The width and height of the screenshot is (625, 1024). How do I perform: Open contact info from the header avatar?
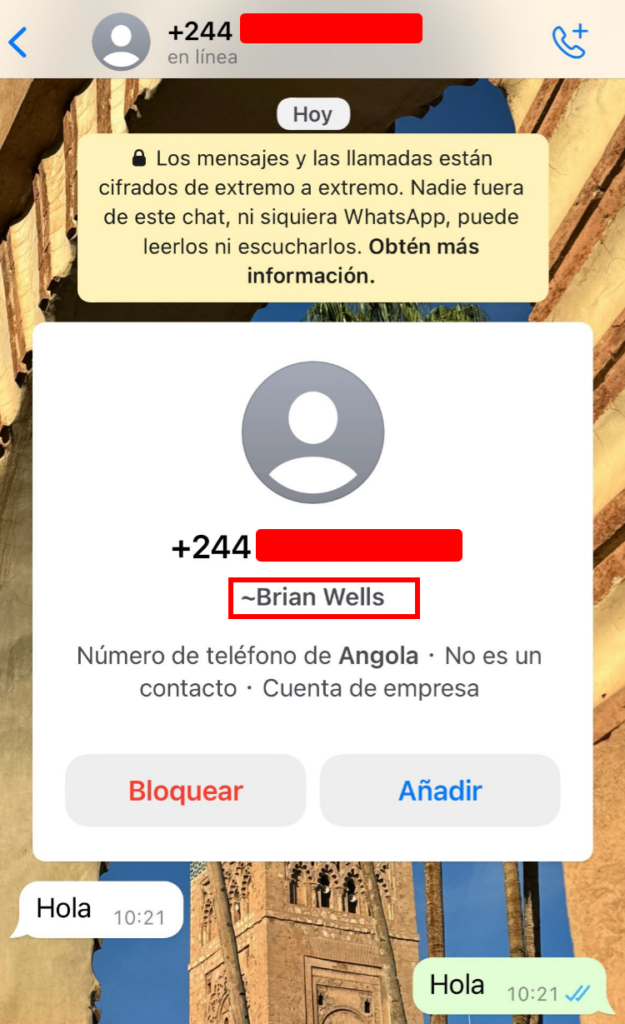click(x=121, y=42)
